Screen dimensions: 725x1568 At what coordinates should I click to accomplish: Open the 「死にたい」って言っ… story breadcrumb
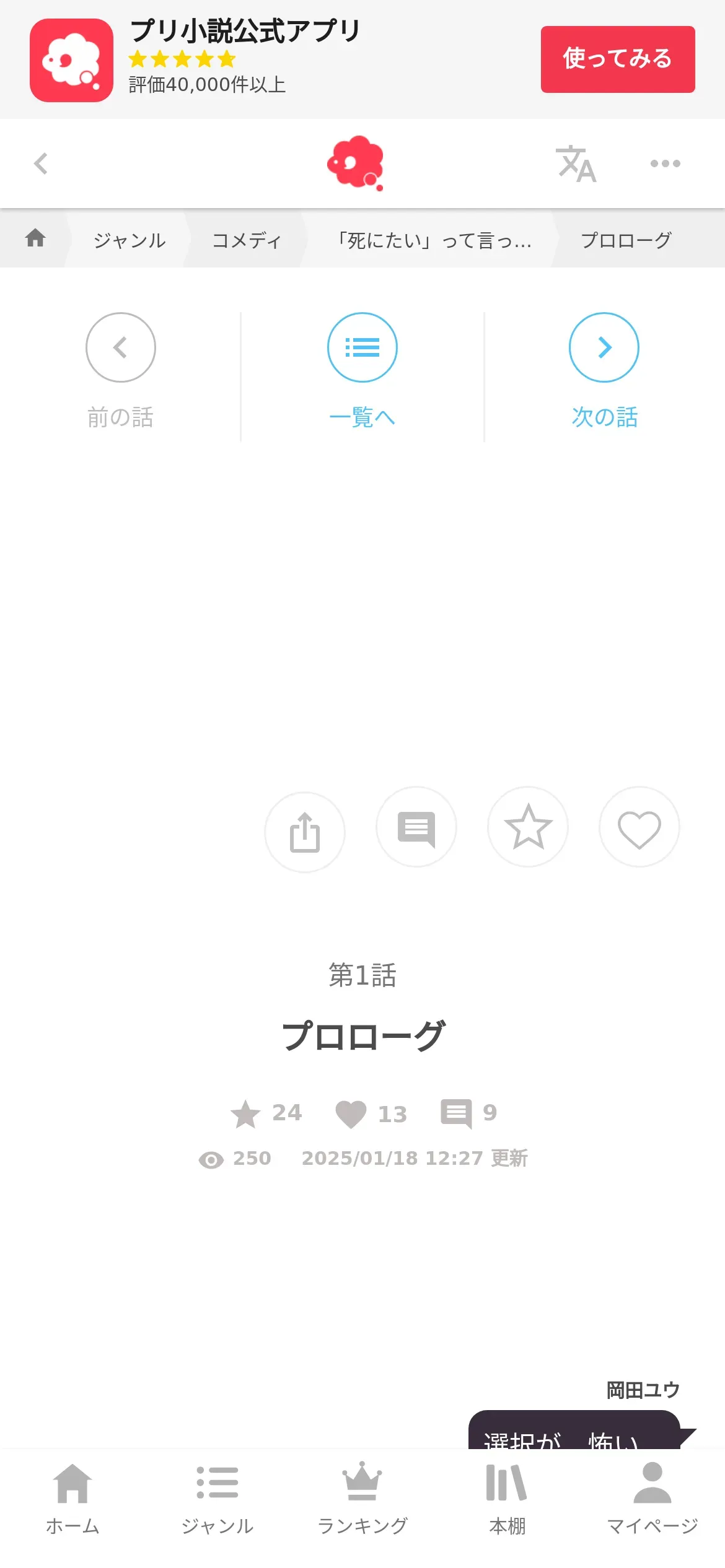433,240
